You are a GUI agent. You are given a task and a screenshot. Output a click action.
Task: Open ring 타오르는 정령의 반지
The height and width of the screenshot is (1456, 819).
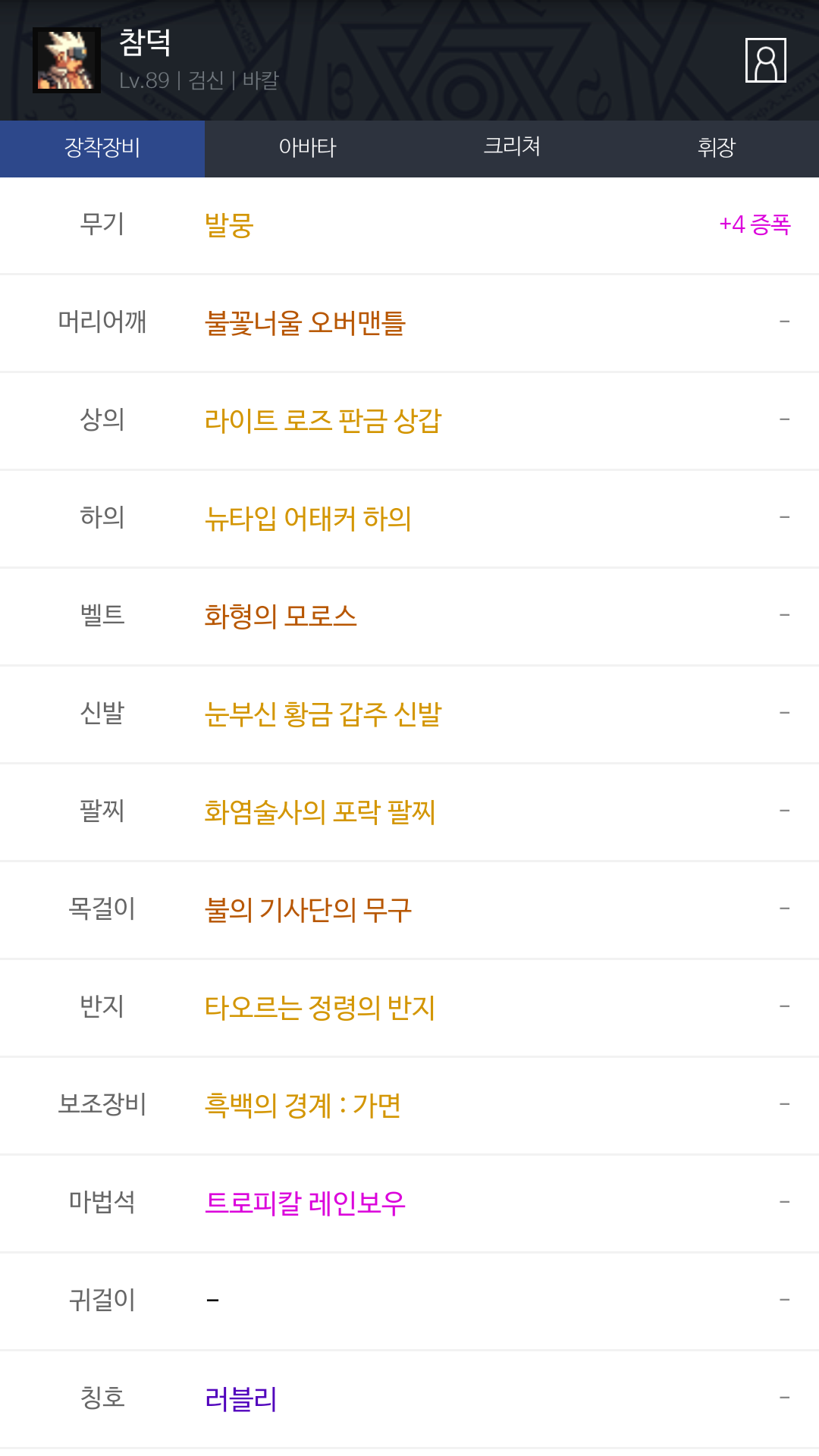[x=320, y=1008]
